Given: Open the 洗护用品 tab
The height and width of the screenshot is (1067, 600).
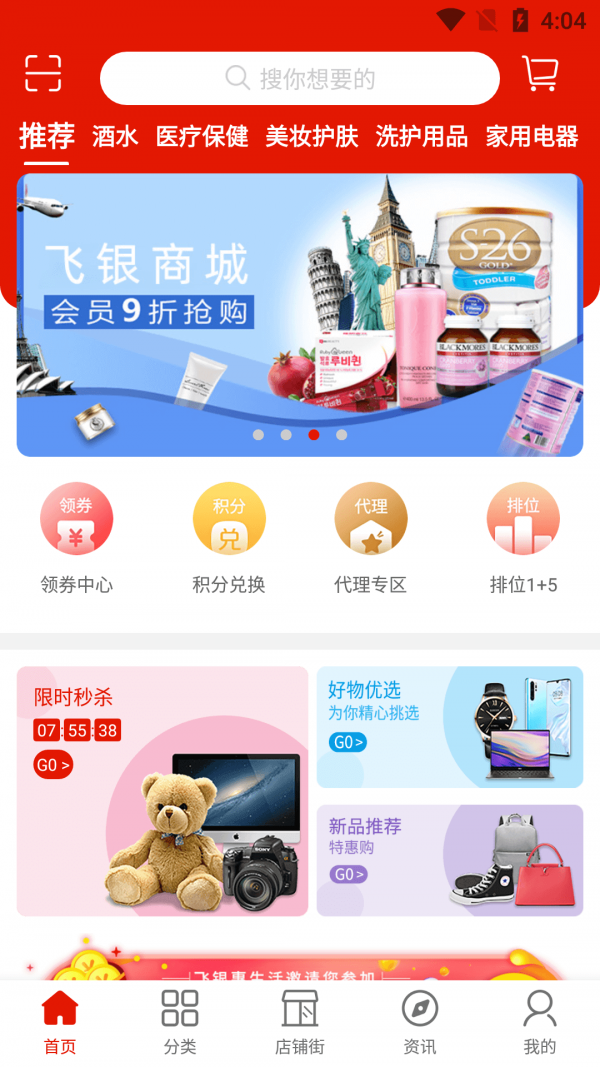Looking at the screenshot, I should 421,136.
